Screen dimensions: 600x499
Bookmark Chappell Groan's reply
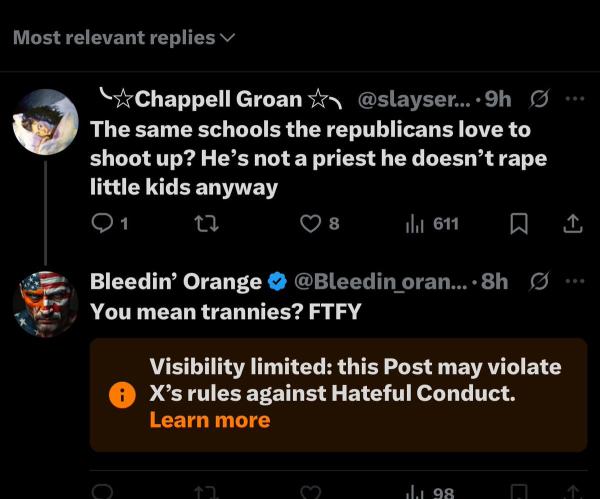(x=518, y=224)
